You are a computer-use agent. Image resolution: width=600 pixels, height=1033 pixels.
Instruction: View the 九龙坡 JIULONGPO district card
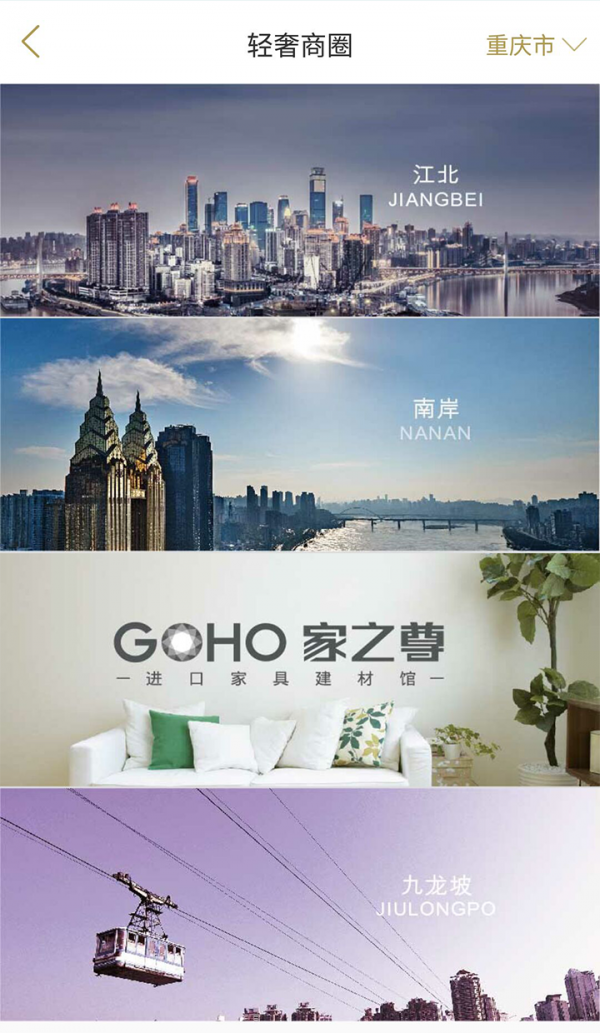pos(300,903)
